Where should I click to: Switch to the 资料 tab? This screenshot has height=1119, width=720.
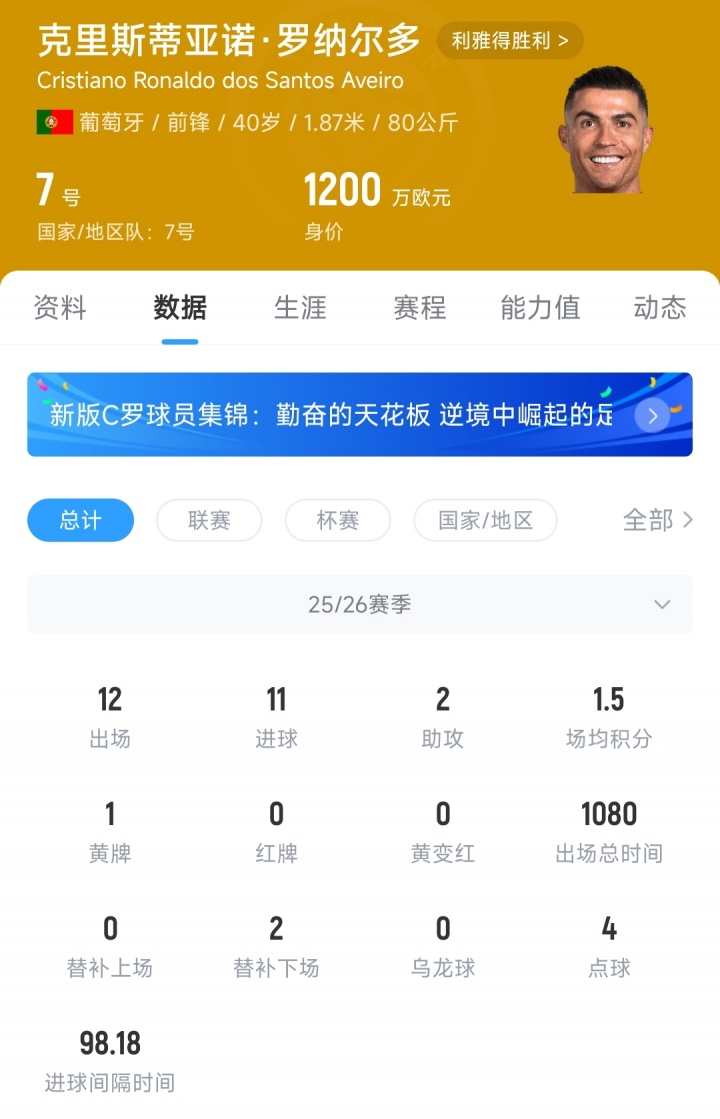60,308
